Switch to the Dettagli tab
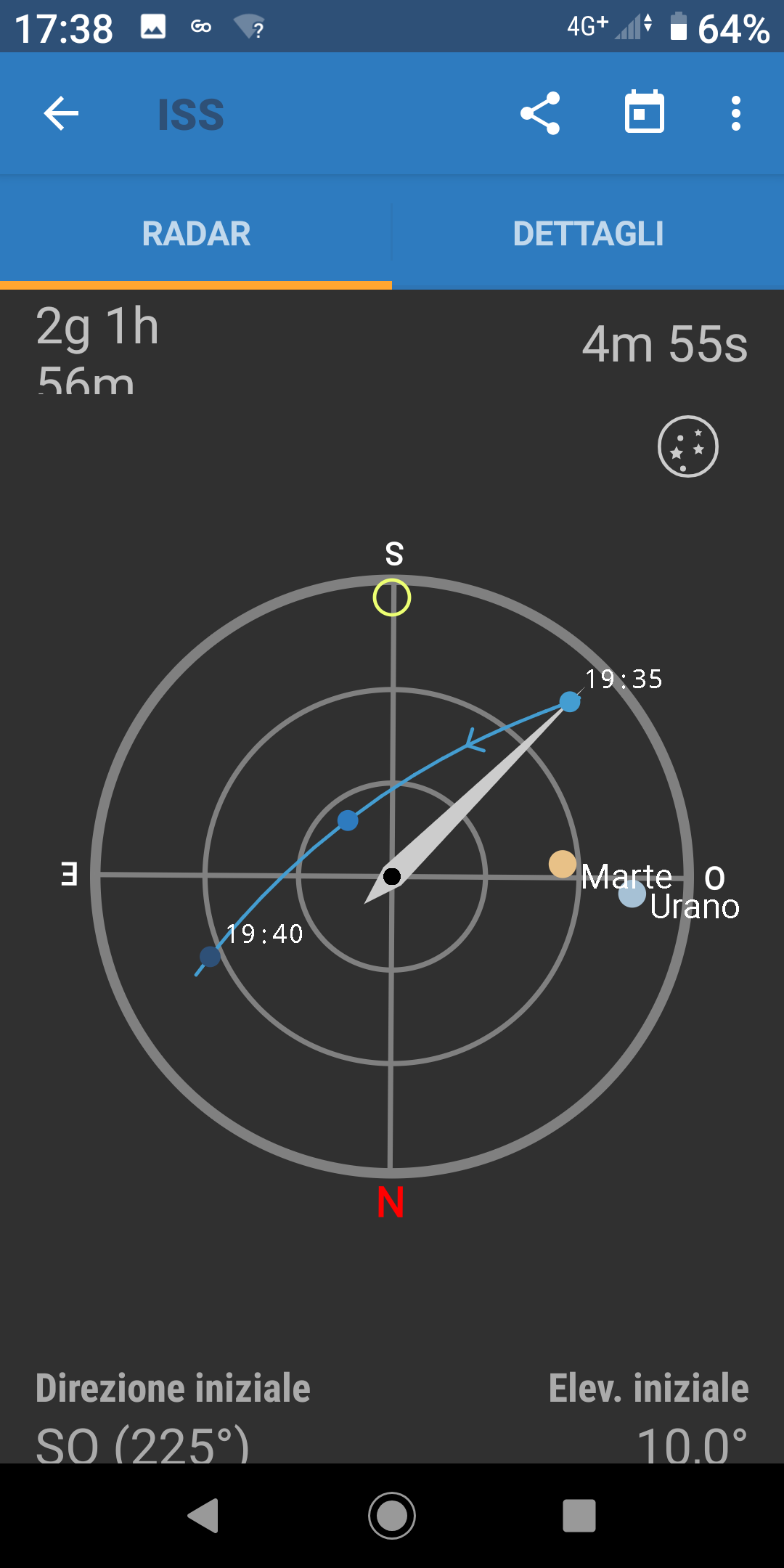The width and height of the screenshot is (784, 1568). coord(588,234)
